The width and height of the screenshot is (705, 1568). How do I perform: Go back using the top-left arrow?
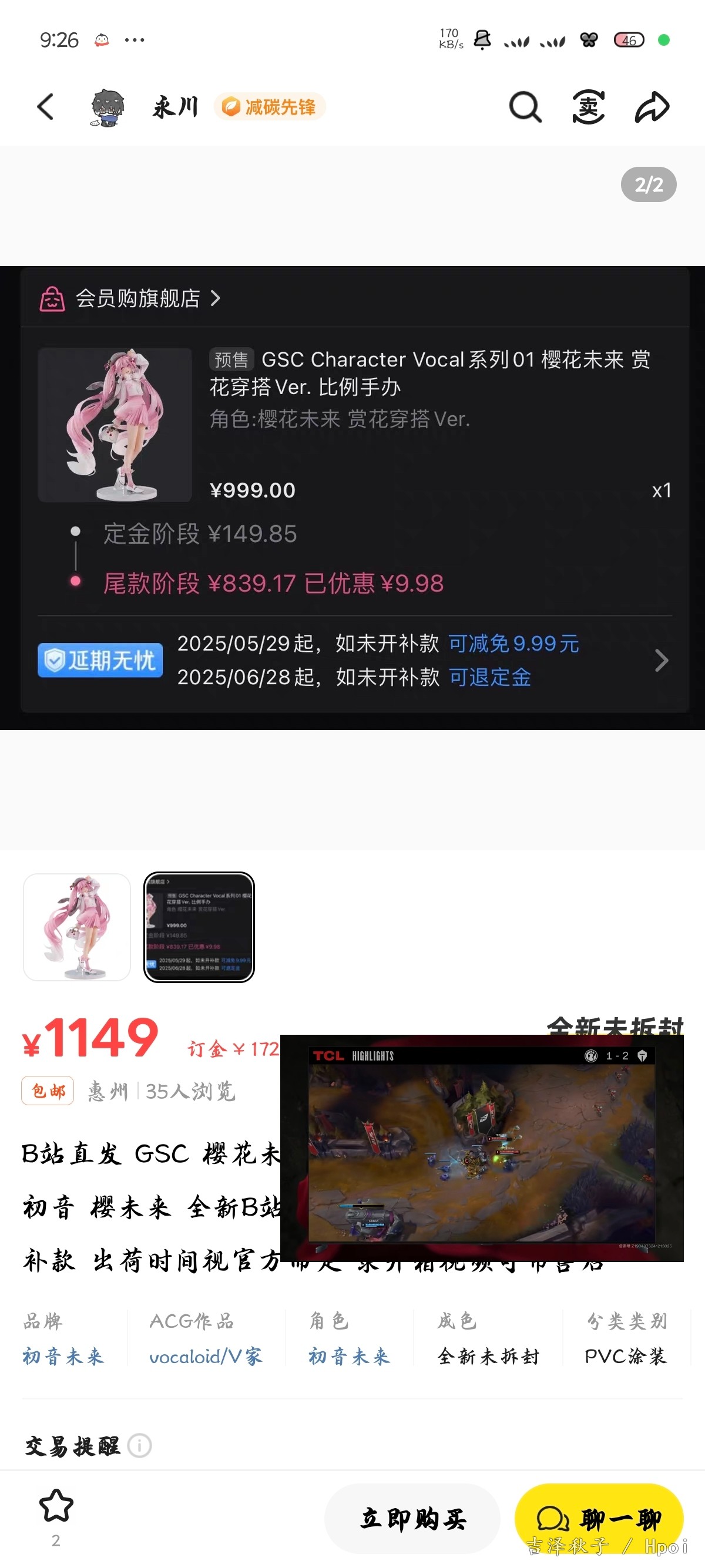(46, 106)
